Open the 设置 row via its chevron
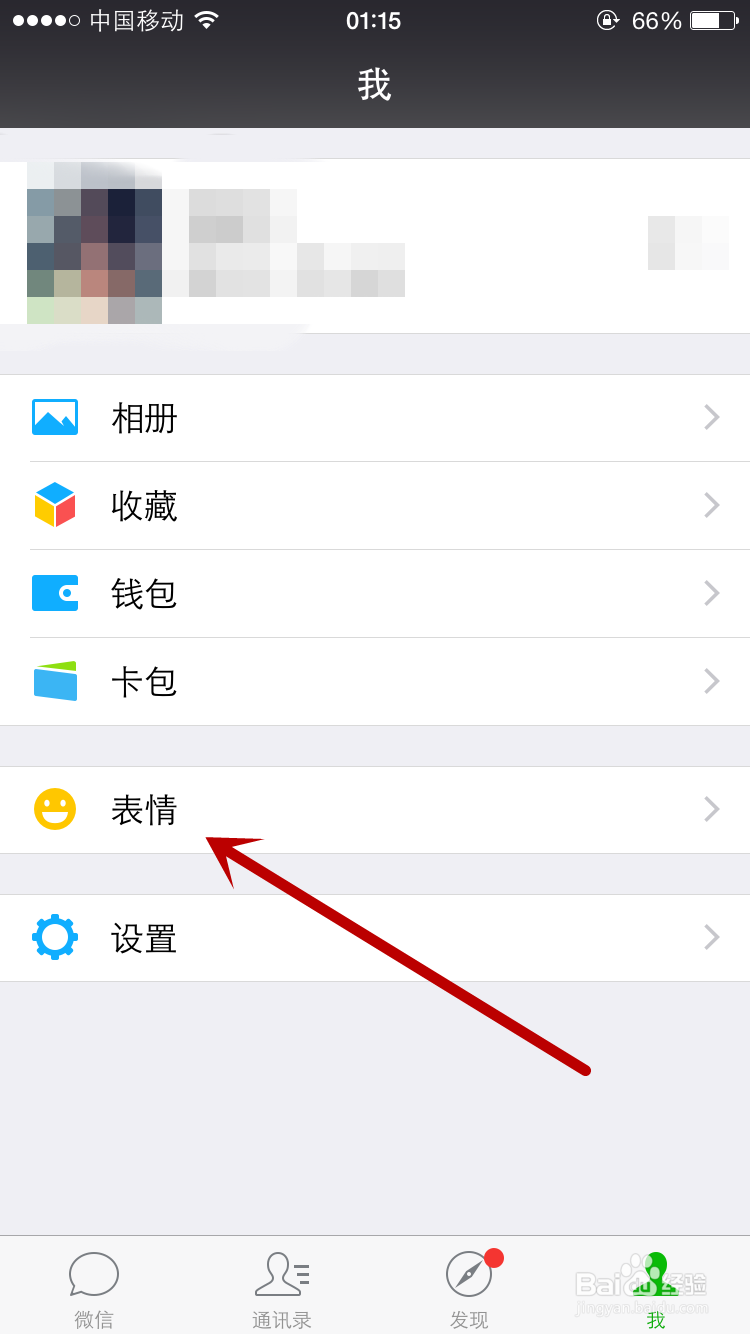750x1334 pixels. click(x=711, y=937)
